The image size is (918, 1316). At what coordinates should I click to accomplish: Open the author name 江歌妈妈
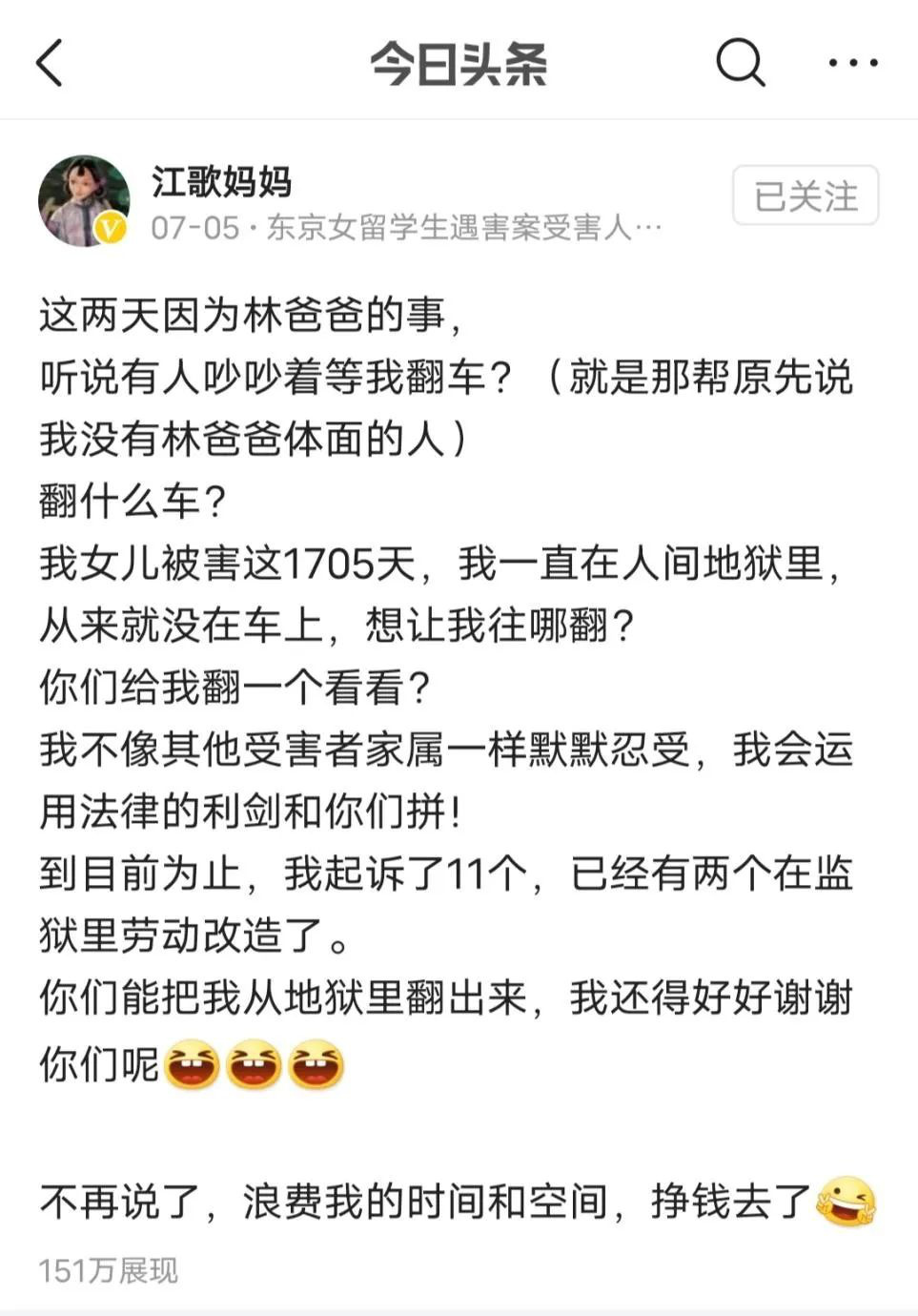pyautogui.click(x=221, y=181)
